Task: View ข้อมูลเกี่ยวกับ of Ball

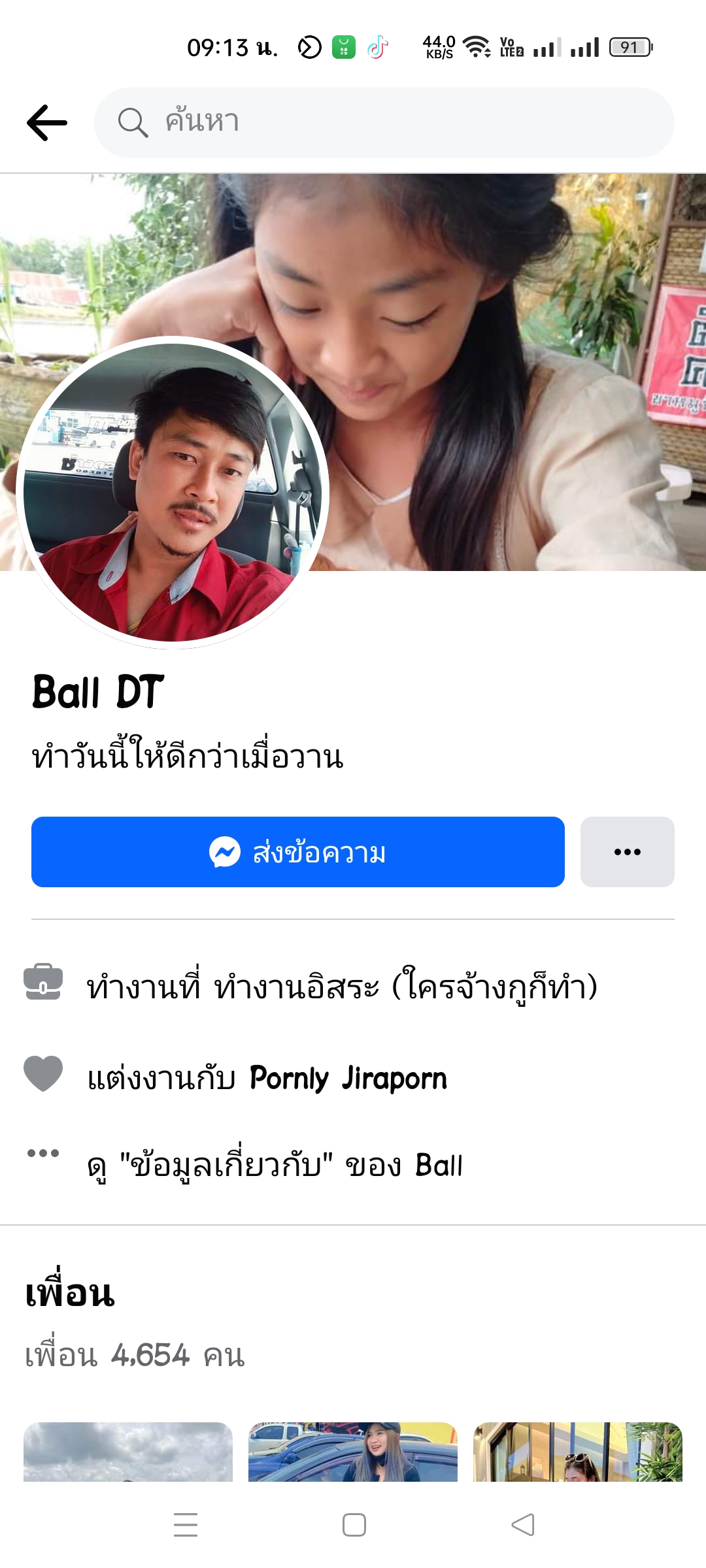Action: point(275,1166)
